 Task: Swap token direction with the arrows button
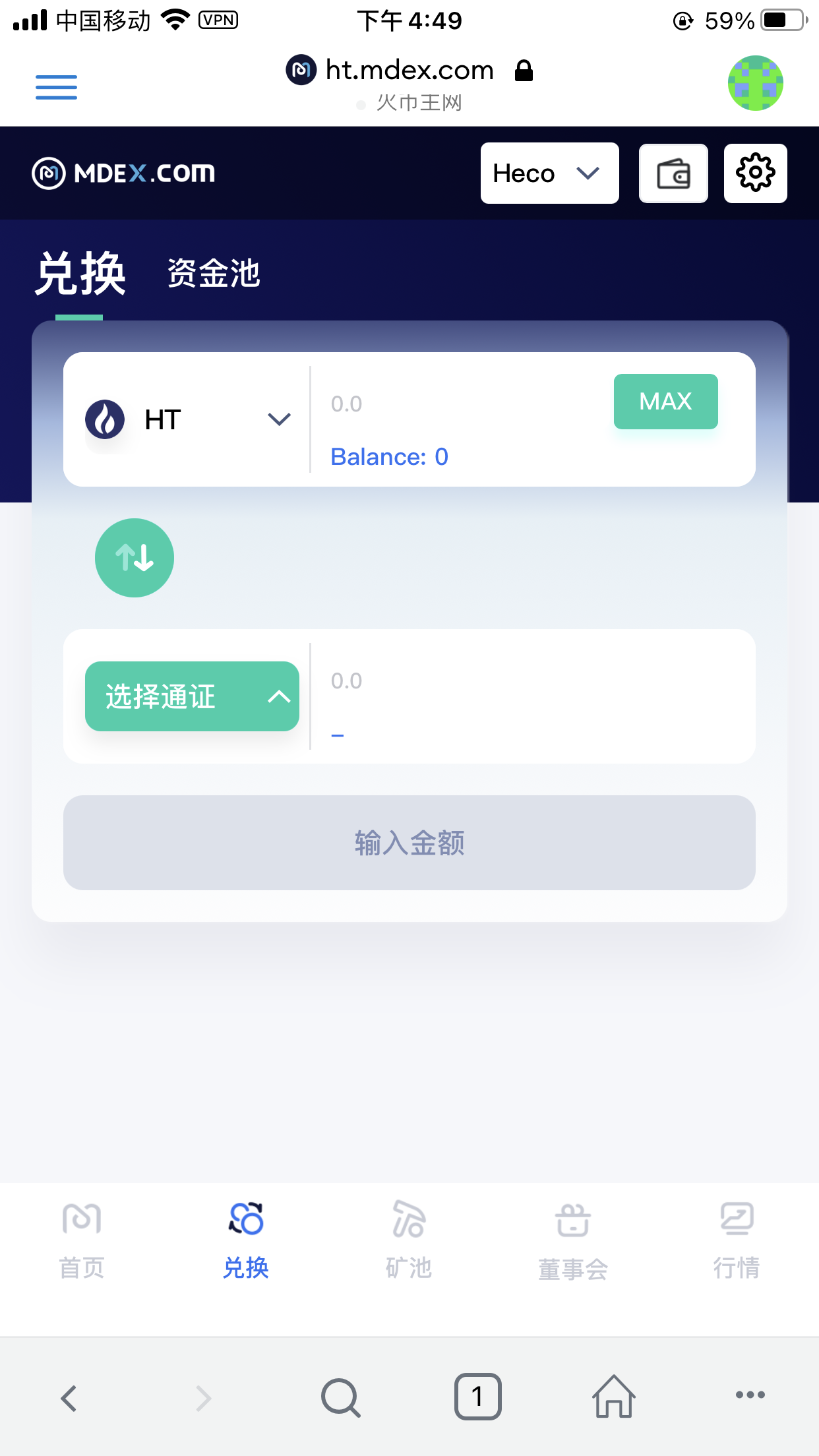(x=135, y=558)
